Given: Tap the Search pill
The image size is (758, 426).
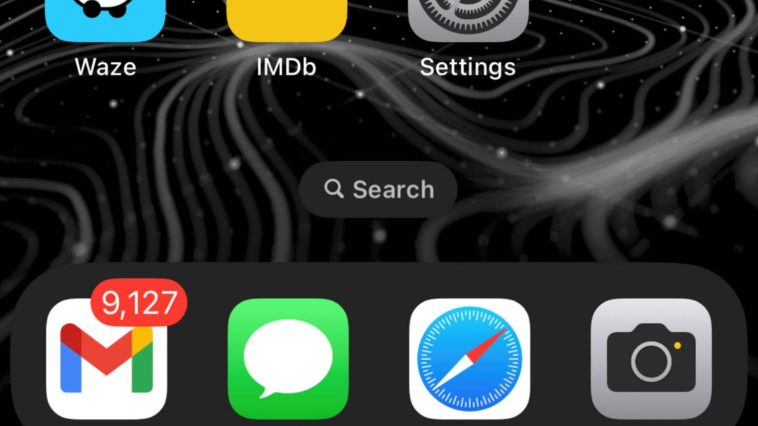Looking at the screenshot, I should point(378,189).
